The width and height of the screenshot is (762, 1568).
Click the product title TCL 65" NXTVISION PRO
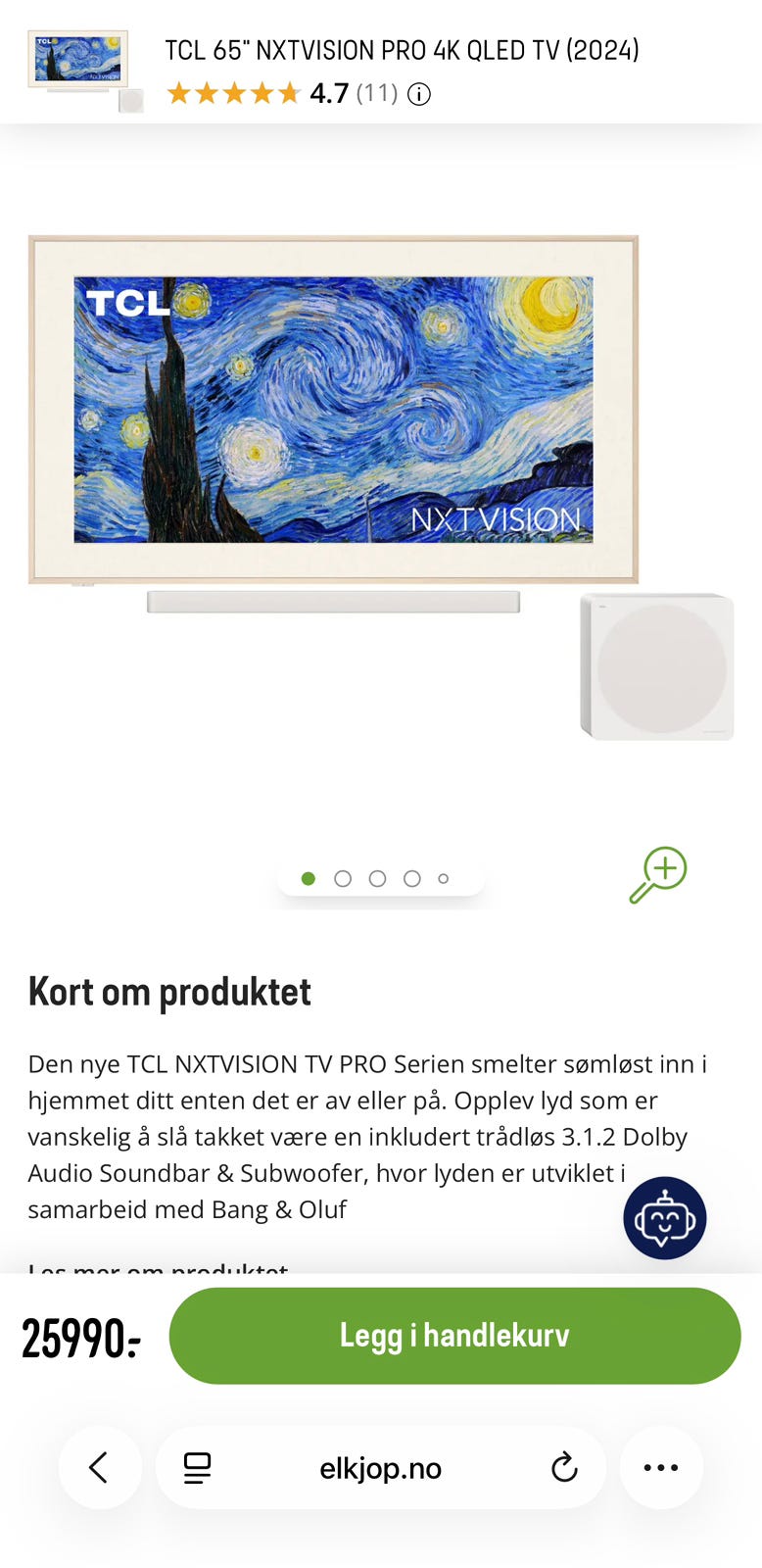coord(400,50)
